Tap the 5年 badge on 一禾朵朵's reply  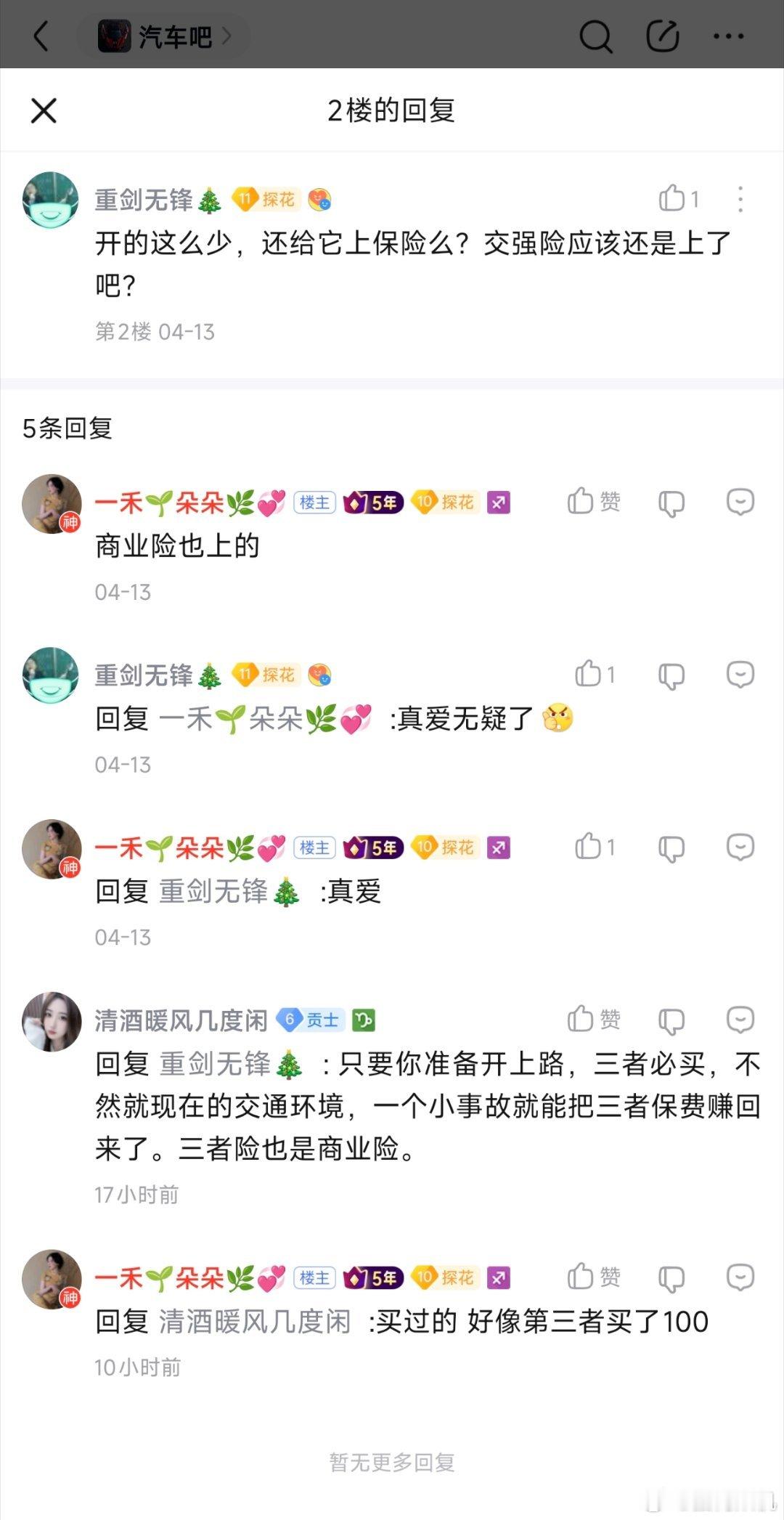(373, 501)
